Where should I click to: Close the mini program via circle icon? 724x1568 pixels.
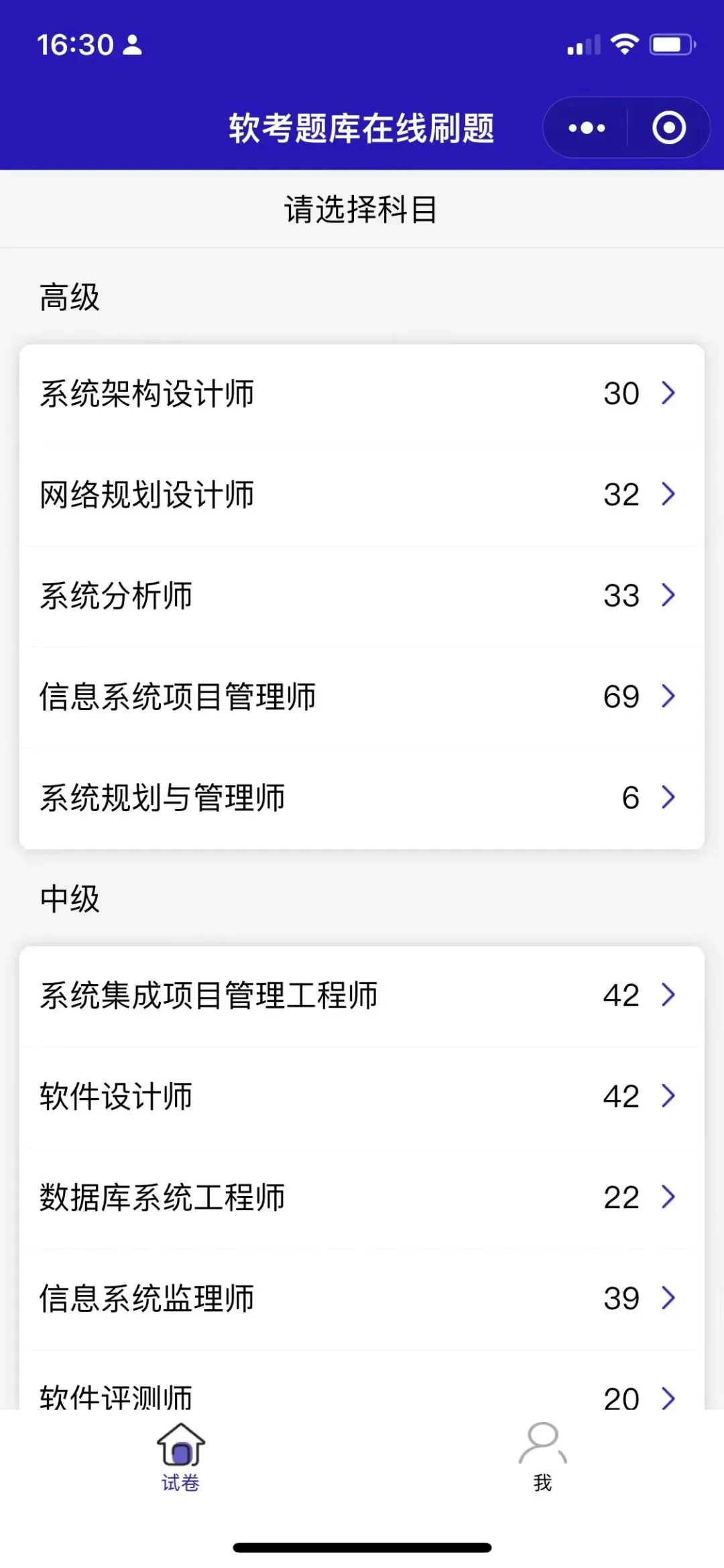[668, 128]
